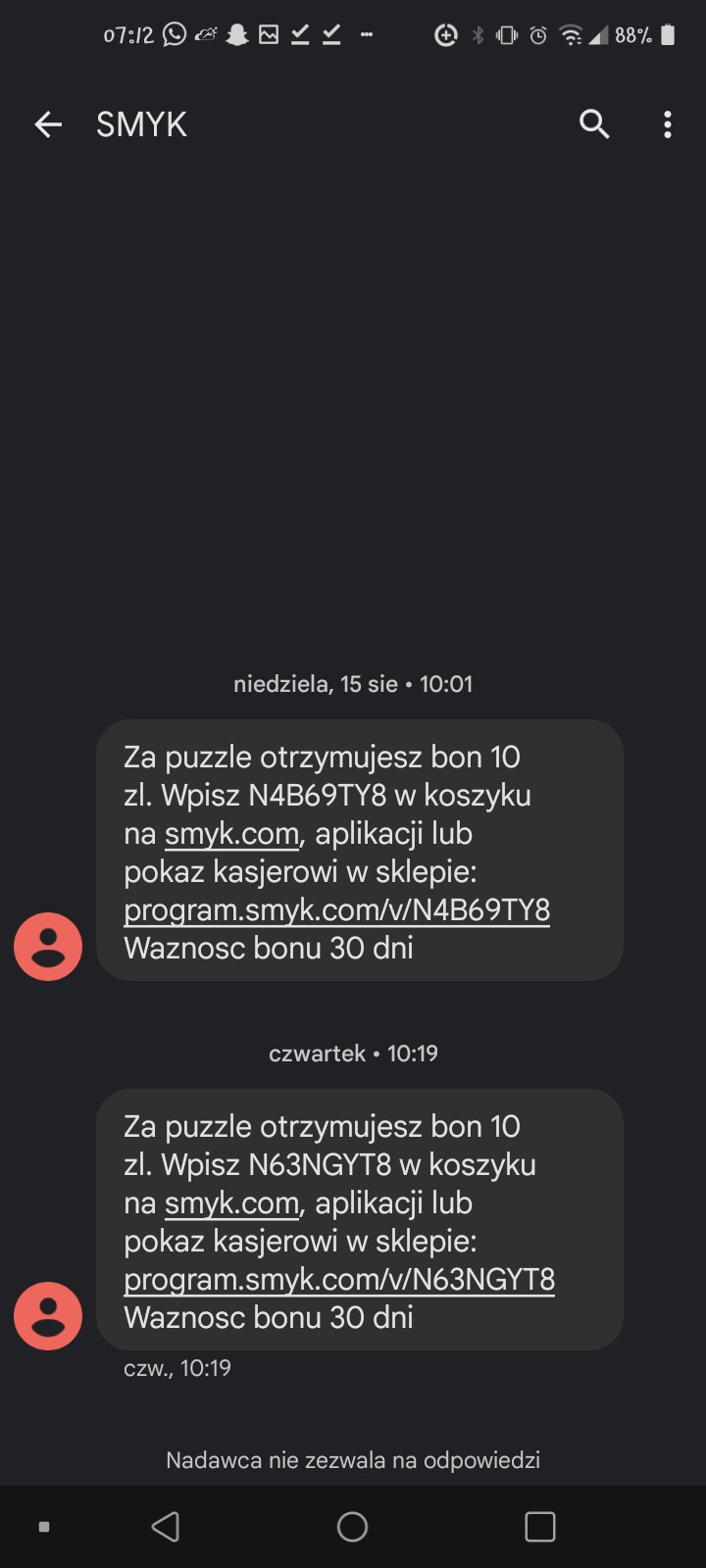The width and height of the screenshot is (706, 1568).
Task: Go back from the SMYK conversation
Action: 48,124
